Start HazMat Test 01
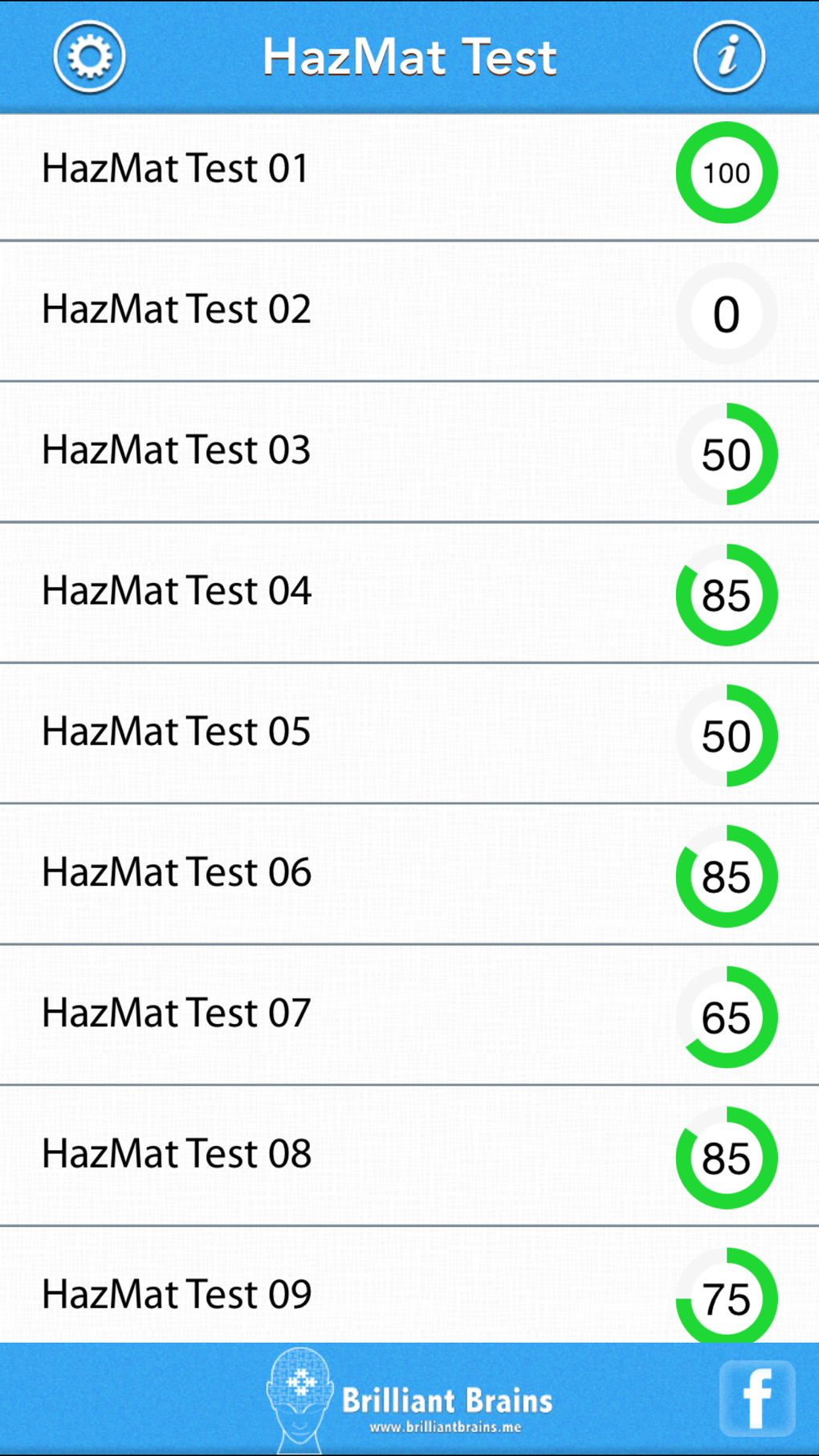 pyautogui.click(x=175, y=169)
